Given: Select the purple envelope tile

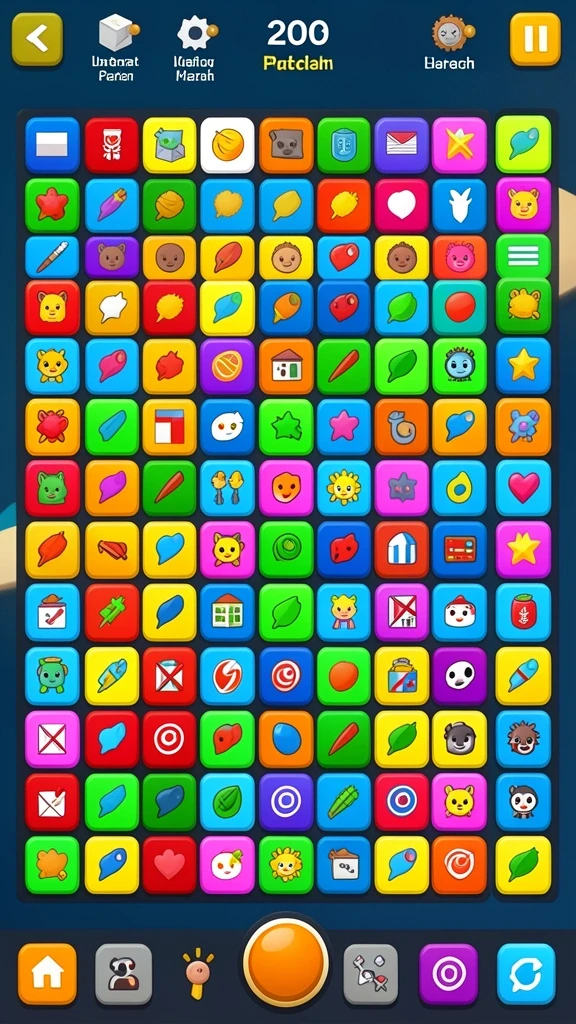Looking at the screenshot, I should tap(402, 145).
